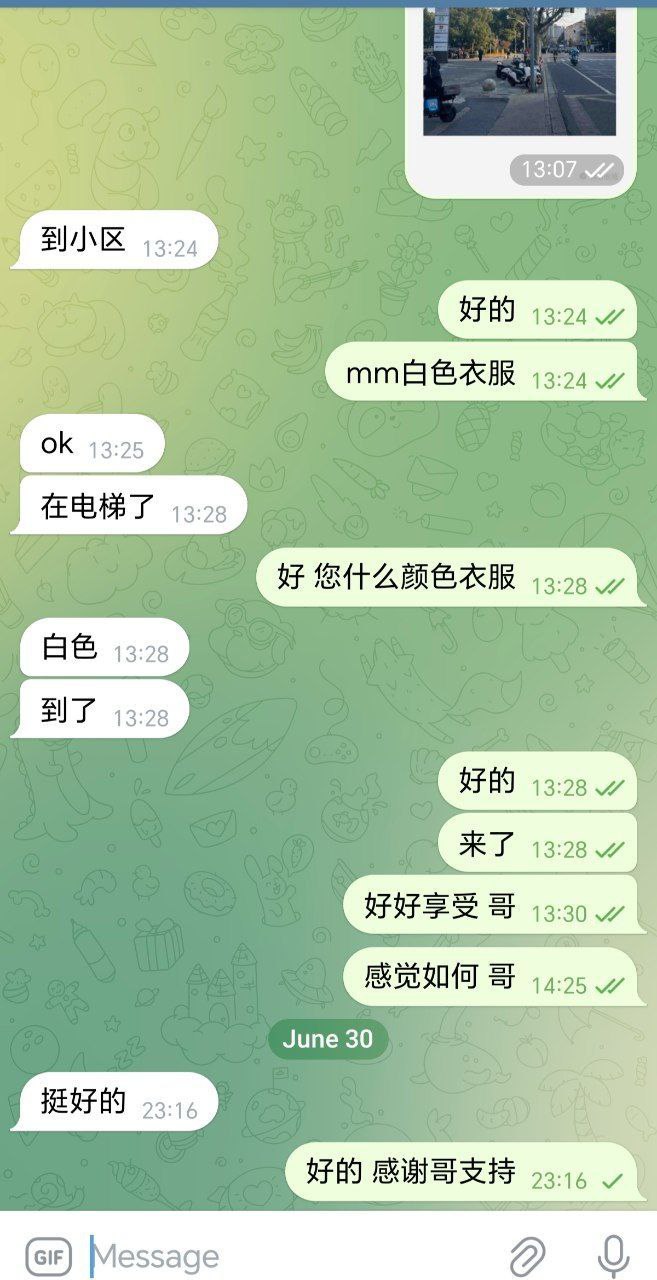Open the GIF picker

[x=47, y=1256]
